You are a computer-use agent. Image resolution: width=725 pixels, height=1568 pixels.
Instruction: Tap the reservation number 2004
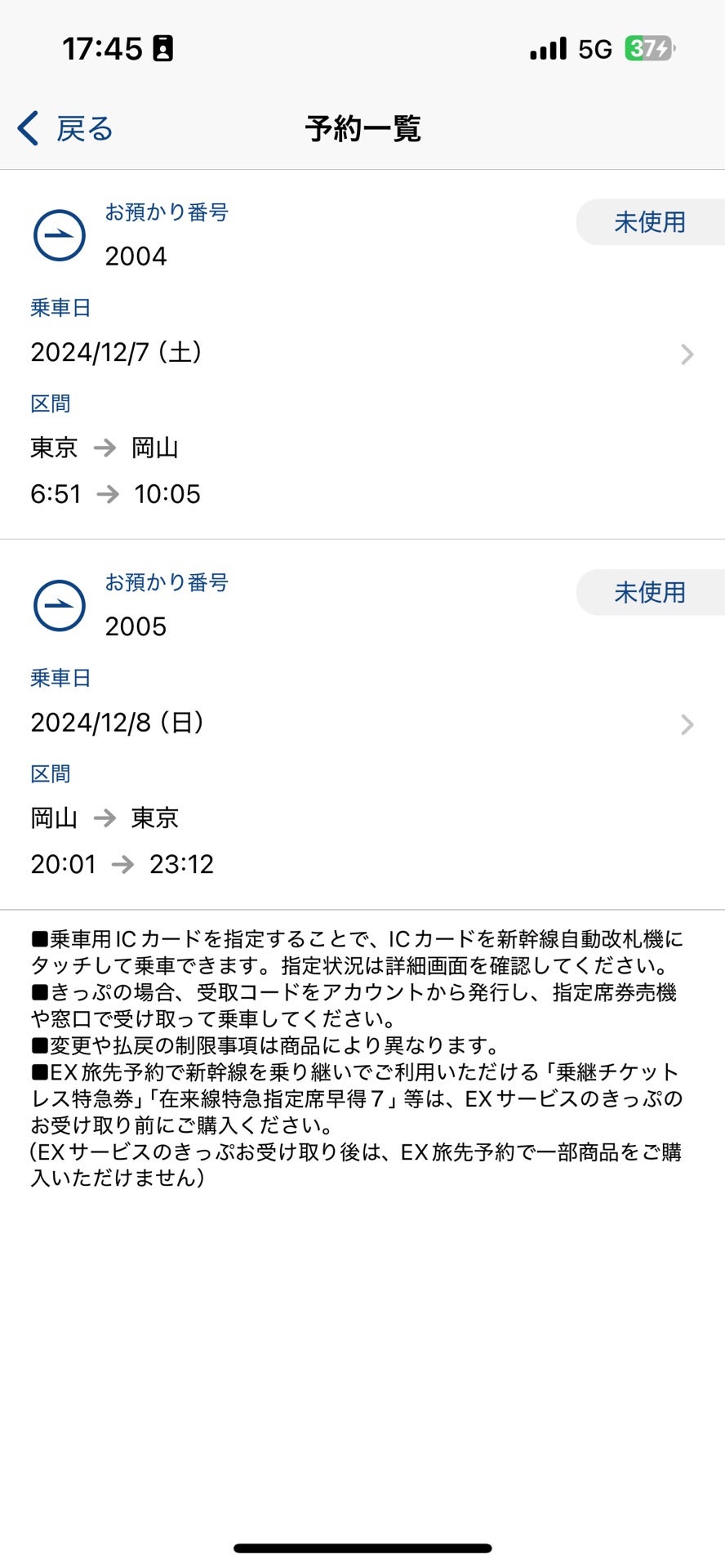pos(136,256)
